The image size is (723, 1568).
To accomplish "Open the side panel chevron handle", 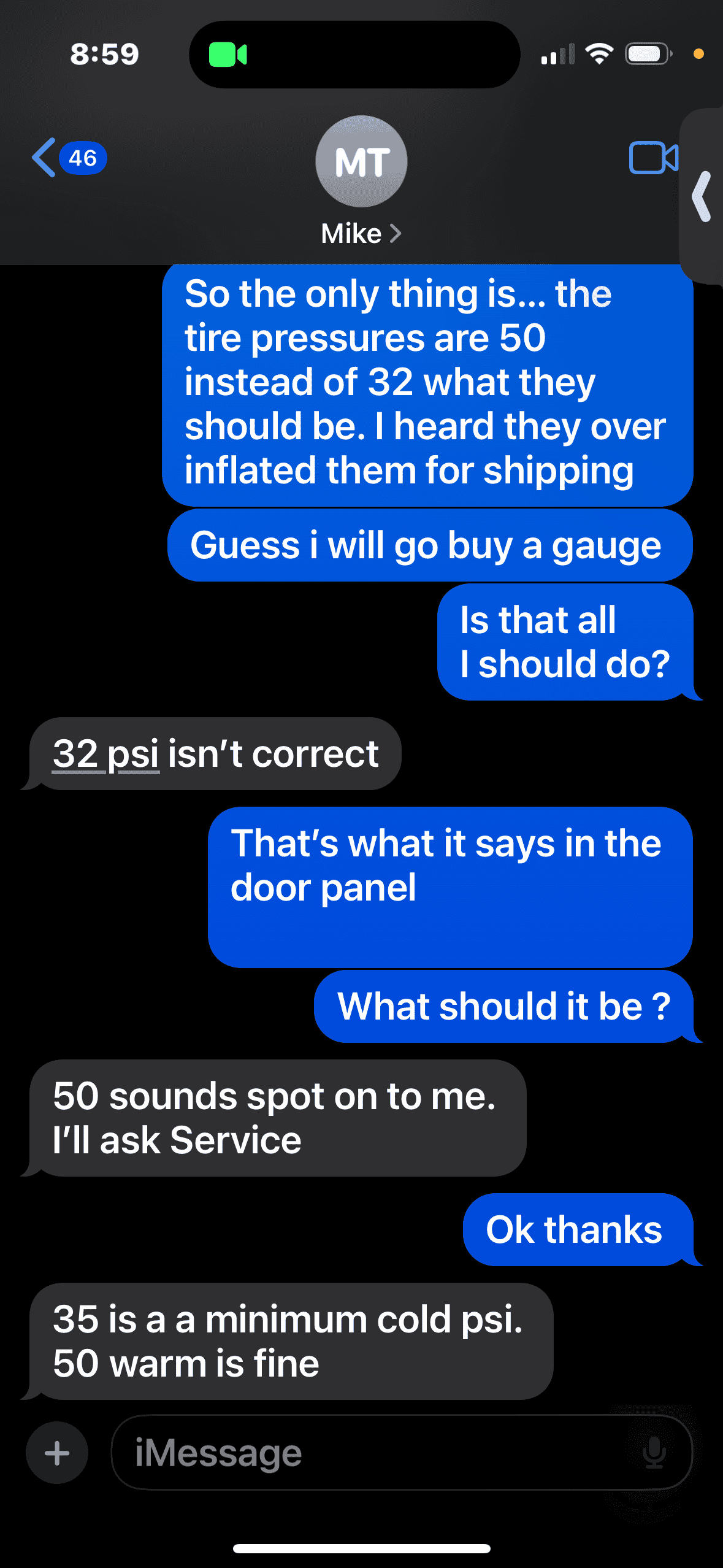I will (702, 196).
